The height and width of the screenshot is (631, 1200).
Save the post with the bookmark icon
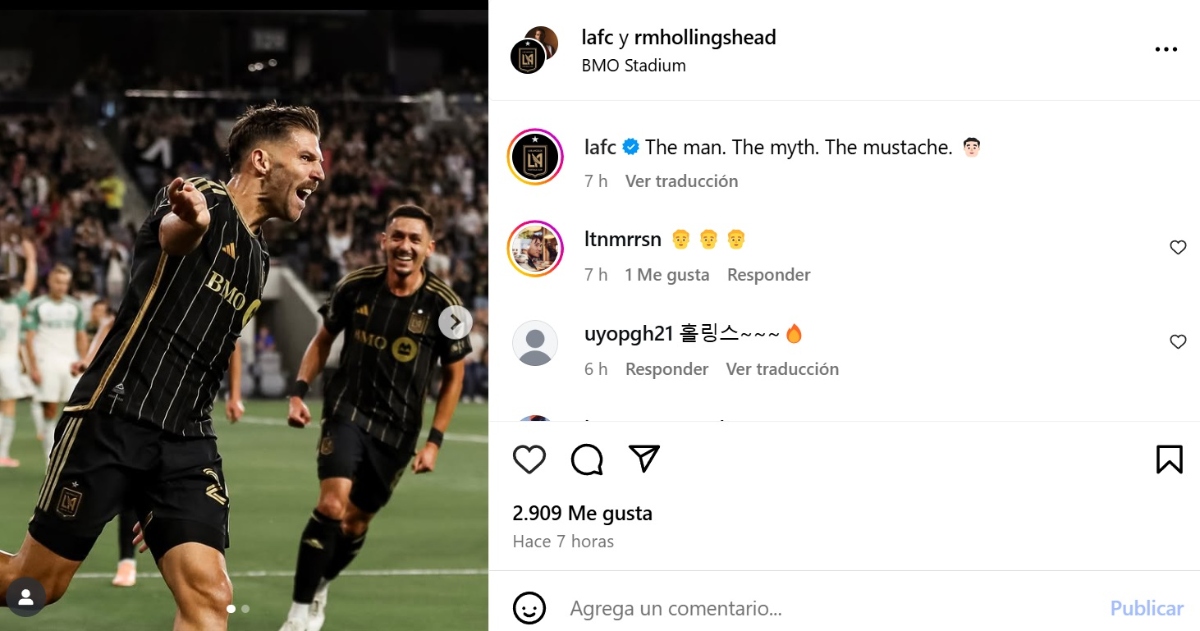[x=1169, y=459]
